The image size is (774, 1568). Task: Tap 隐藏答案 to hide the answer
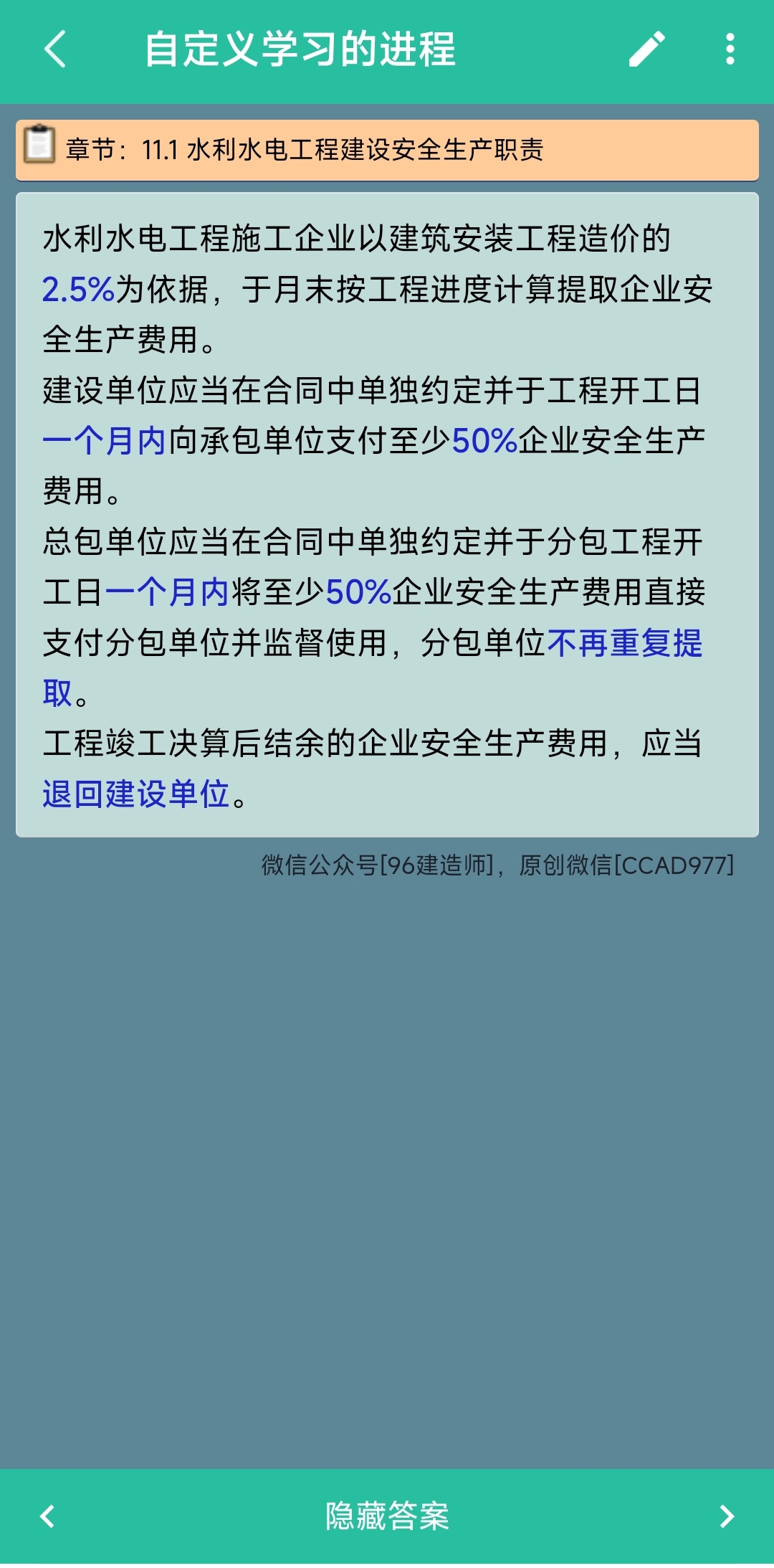387,1516
